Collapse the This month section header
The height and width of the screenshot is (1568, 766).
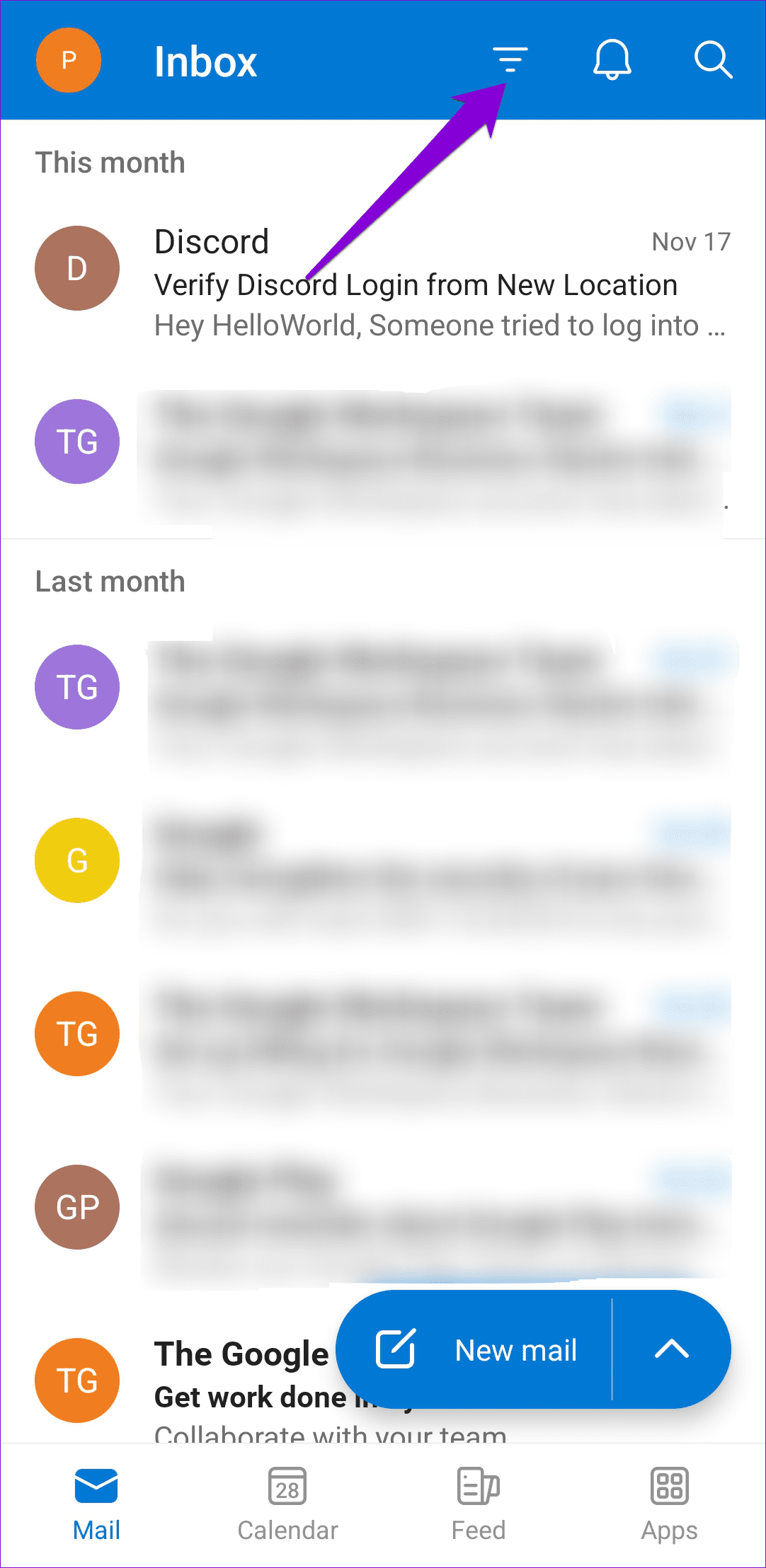point(110,161)
